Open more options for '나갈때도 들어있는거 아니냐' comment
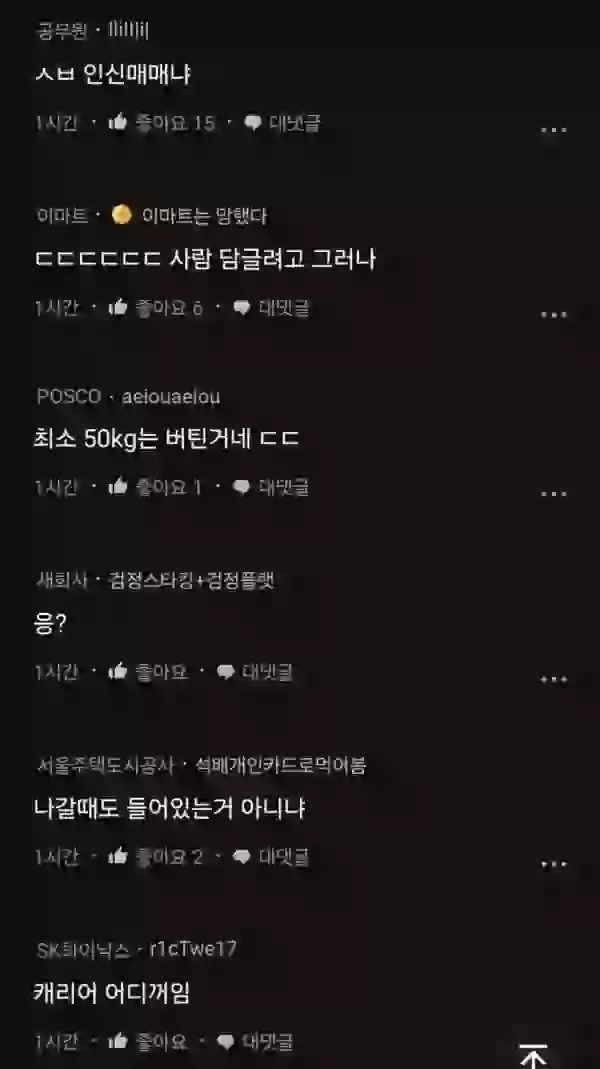This screenshot has width=600, height=1069. coord(554,864)
